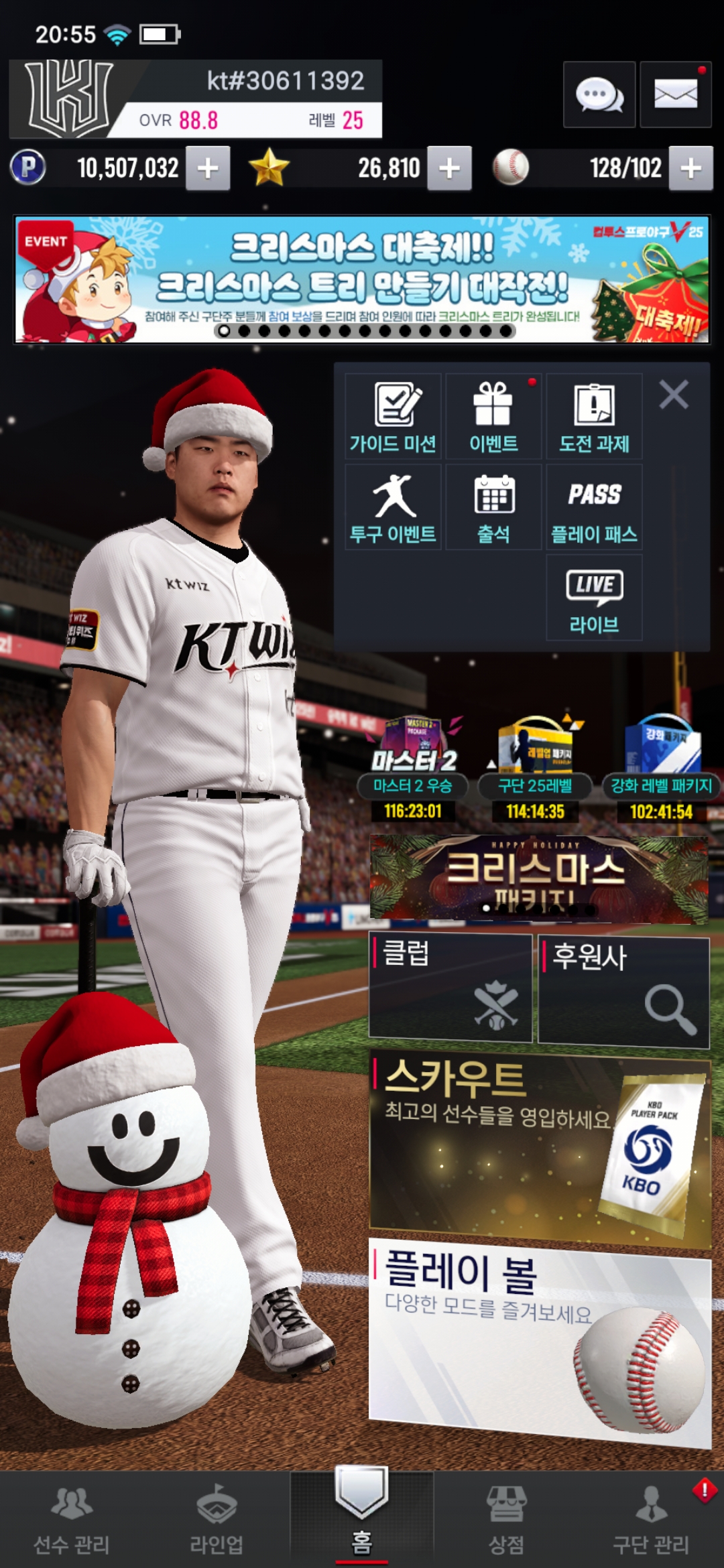Open the 이벤트 gift menu

(493, 417)
